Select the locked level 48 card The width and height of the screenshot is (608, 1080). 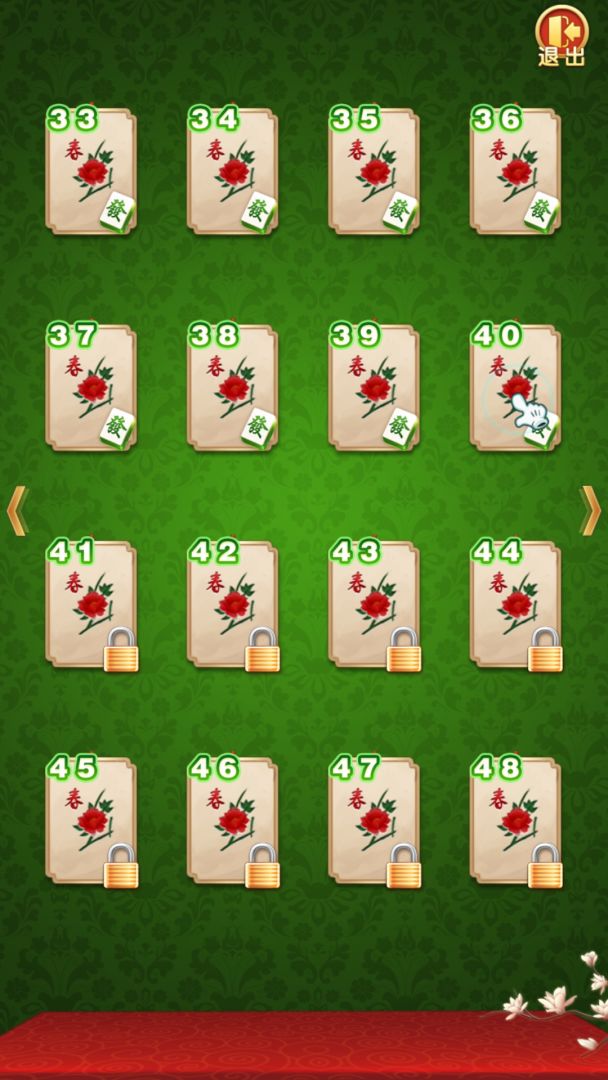515,820
